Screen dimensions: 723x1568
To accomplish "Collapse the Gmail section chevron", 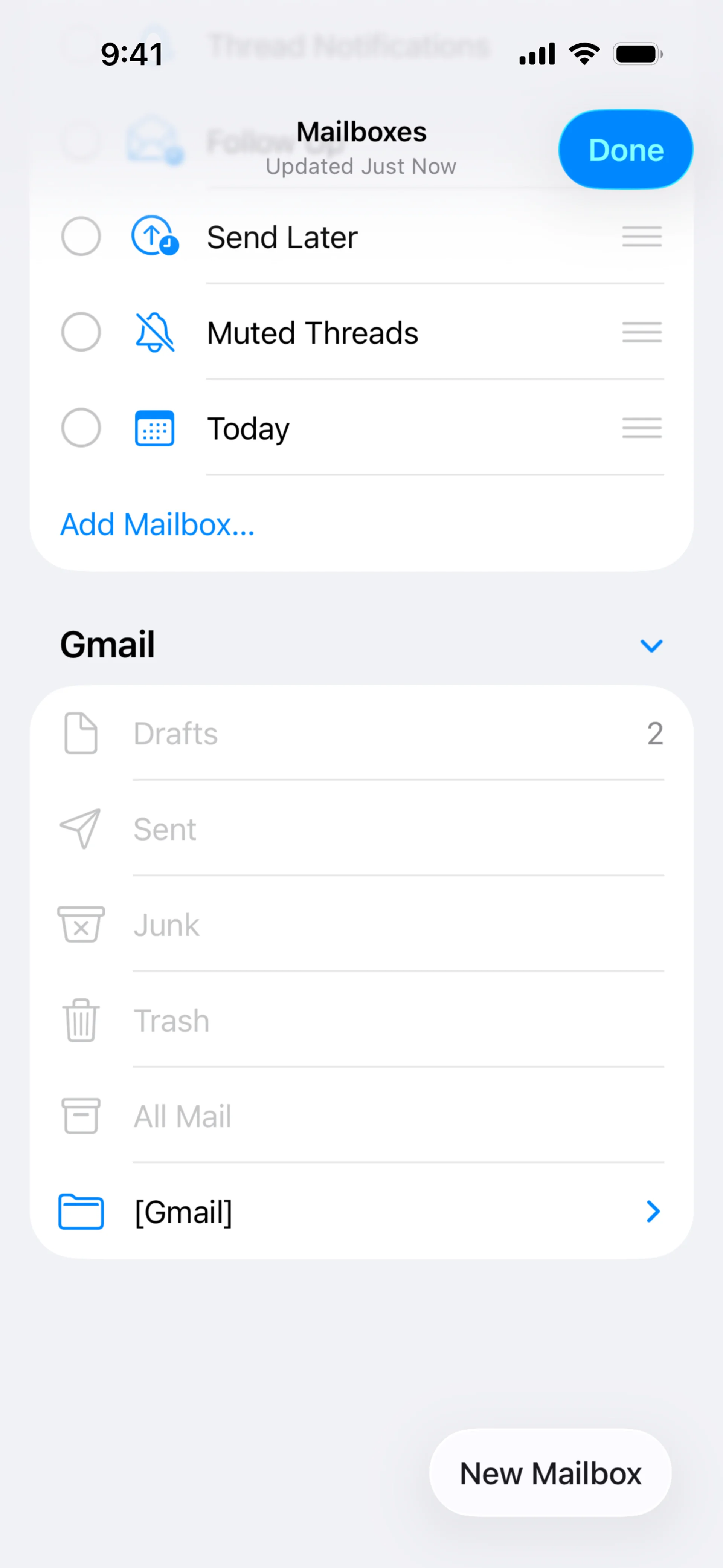I will tap(651, 645).
